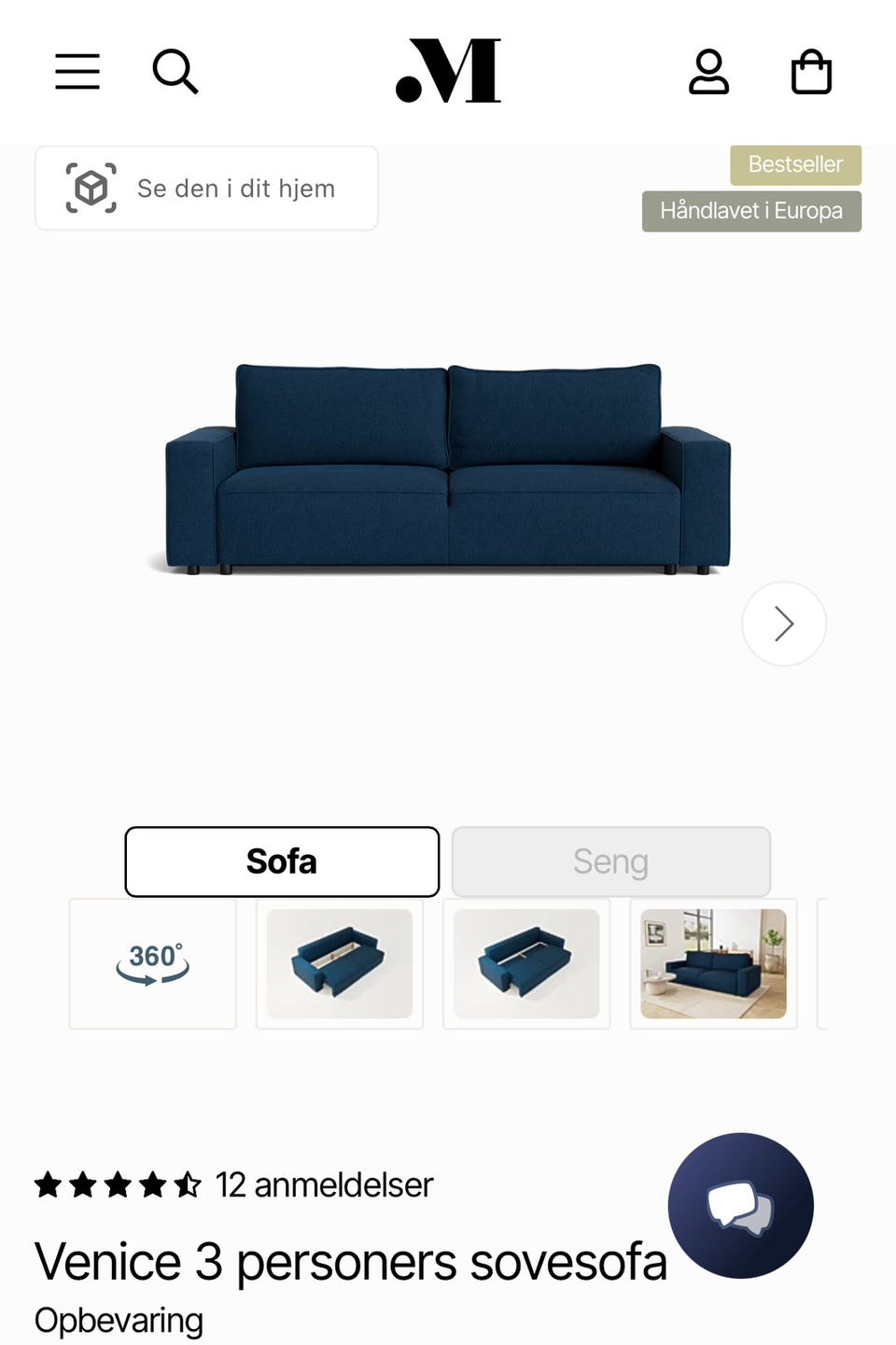The height and width of the screenshot is (1345, 896).
Task: Click the Bestseller badge
Action: point(795,164)
